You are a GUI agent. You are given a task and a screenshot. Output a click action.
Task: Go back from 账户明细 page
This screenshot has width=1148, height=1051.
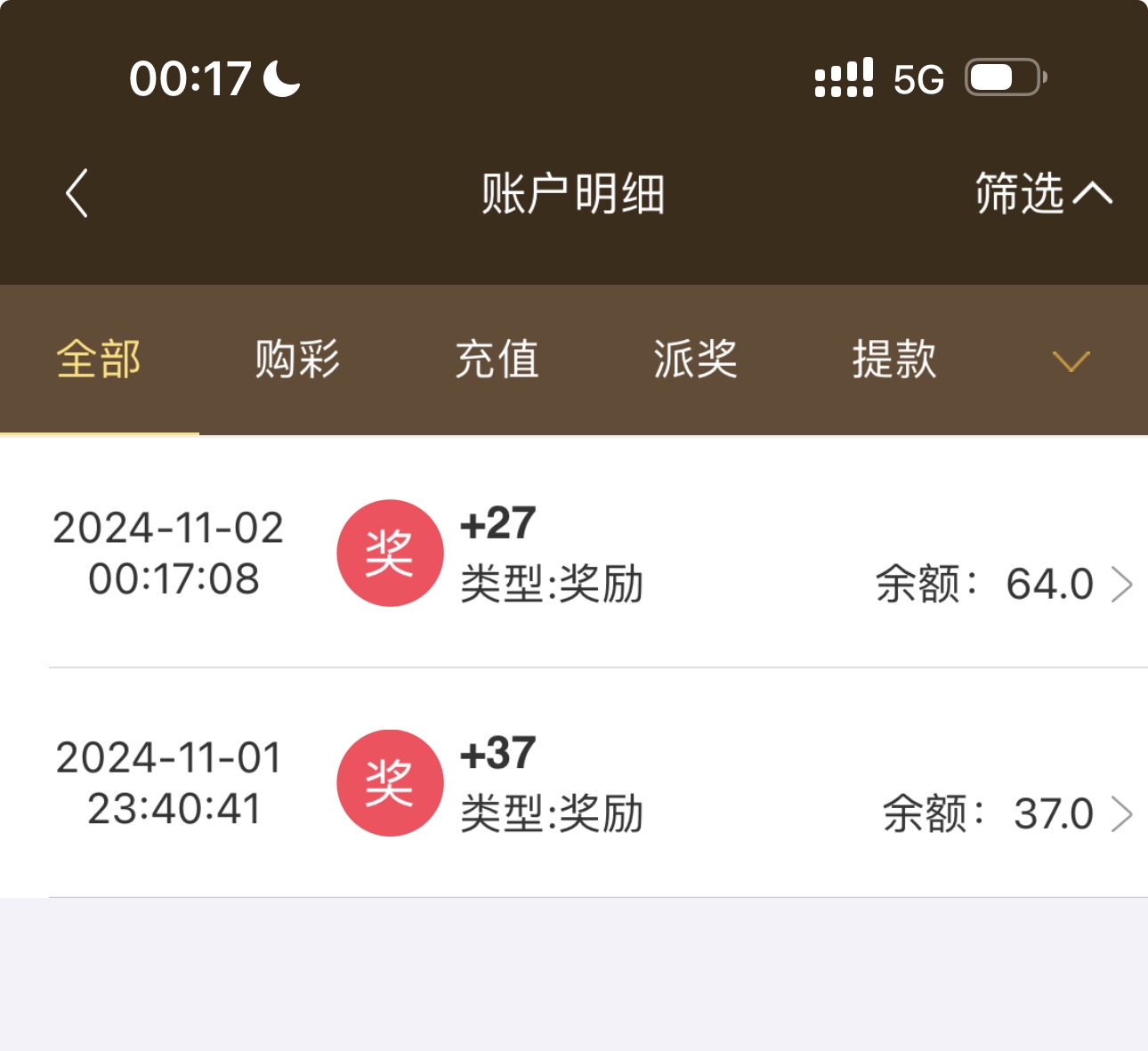(77, 193)
